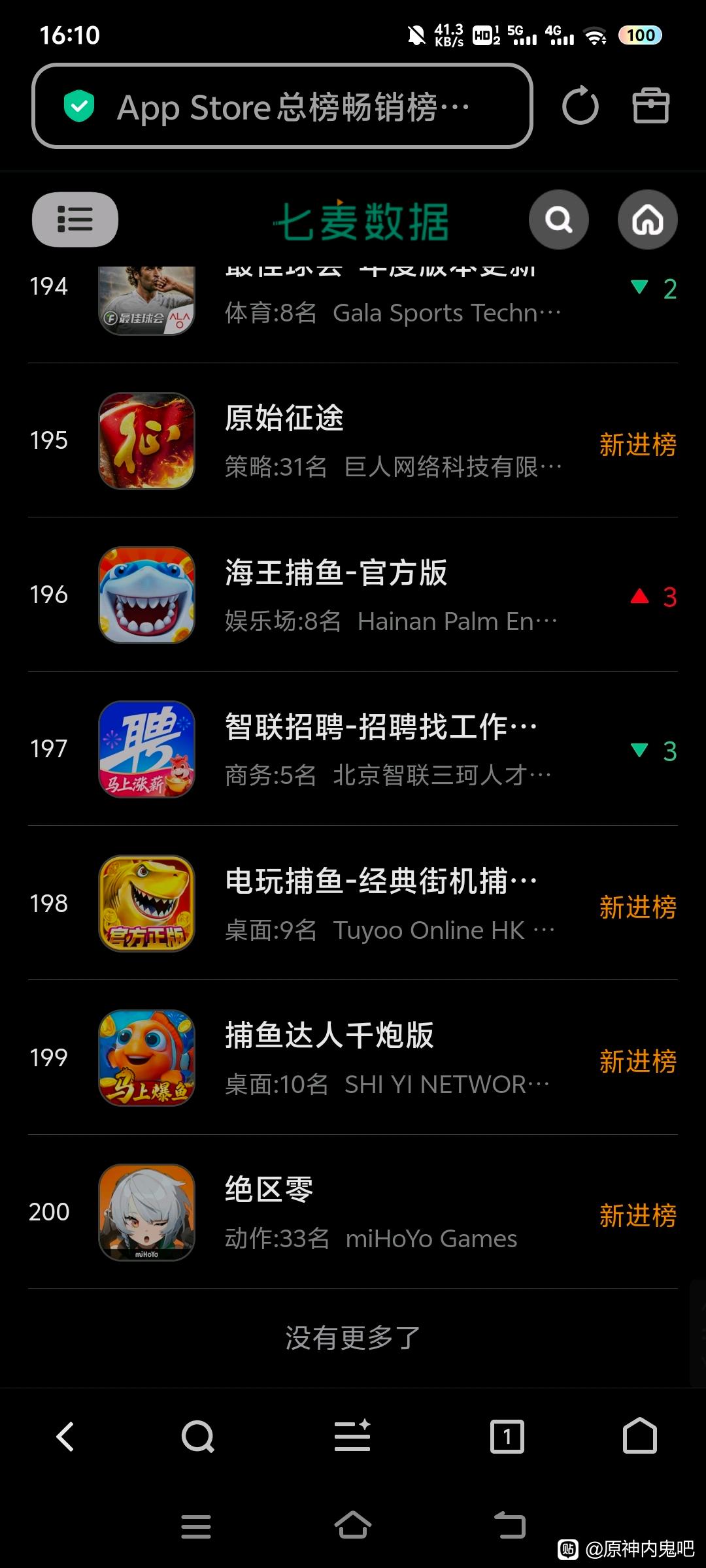Reload the page with the refresh icon

pos(580,106)
